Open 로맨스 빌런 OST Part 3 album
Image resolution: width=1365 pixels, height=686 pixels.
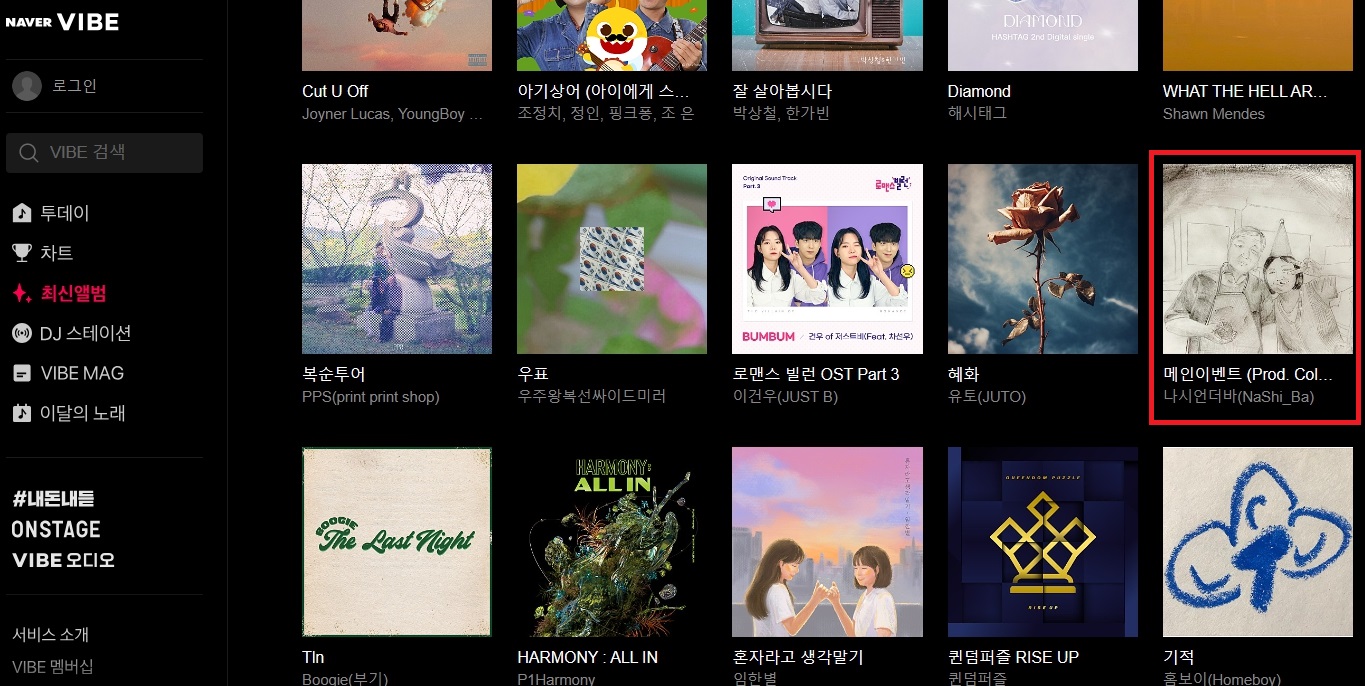(x=827, y=259)
